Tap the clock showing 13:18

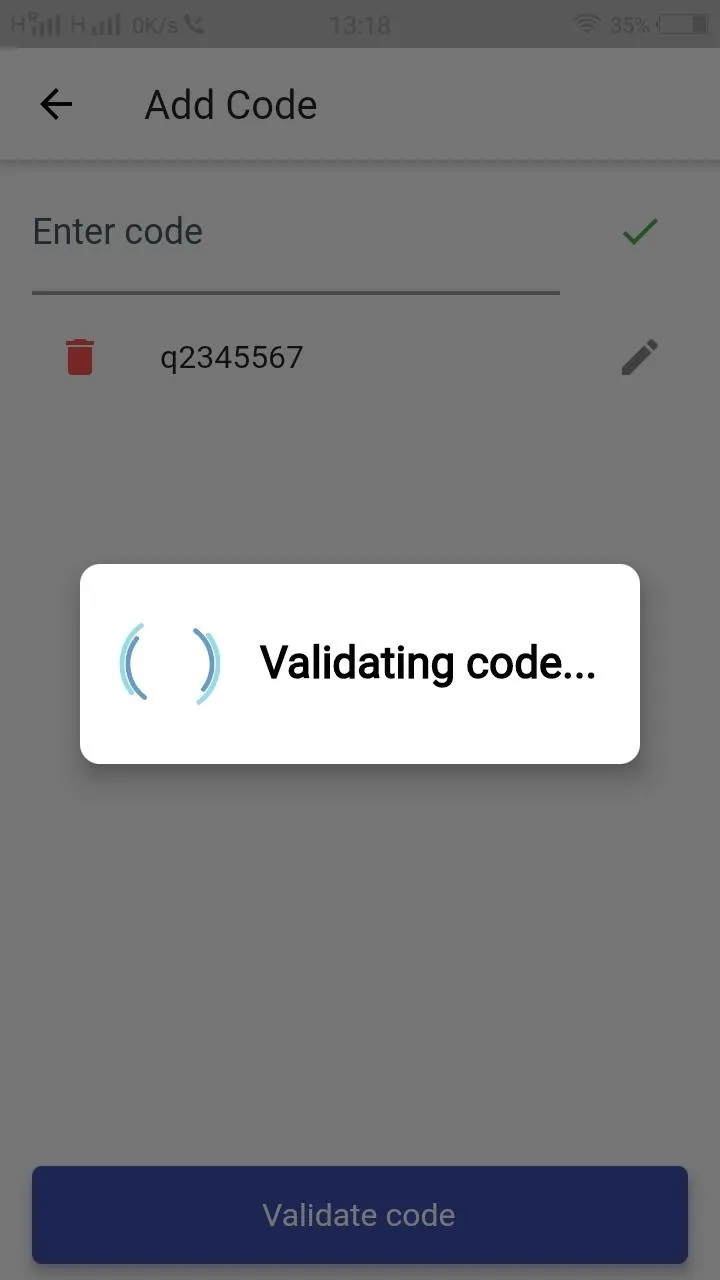click(x=360, y=25)
